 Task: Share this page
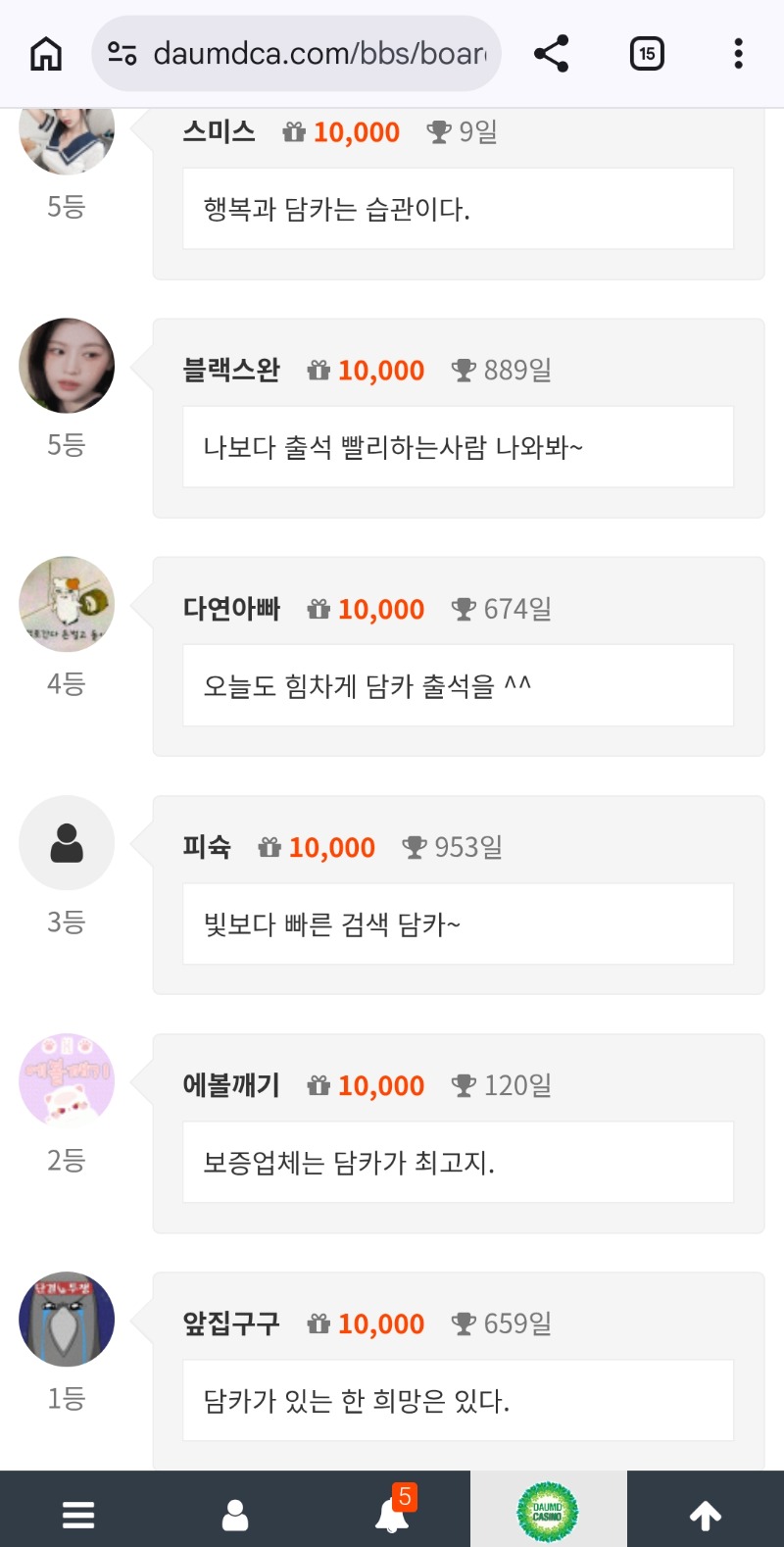(x=552, y=53)
